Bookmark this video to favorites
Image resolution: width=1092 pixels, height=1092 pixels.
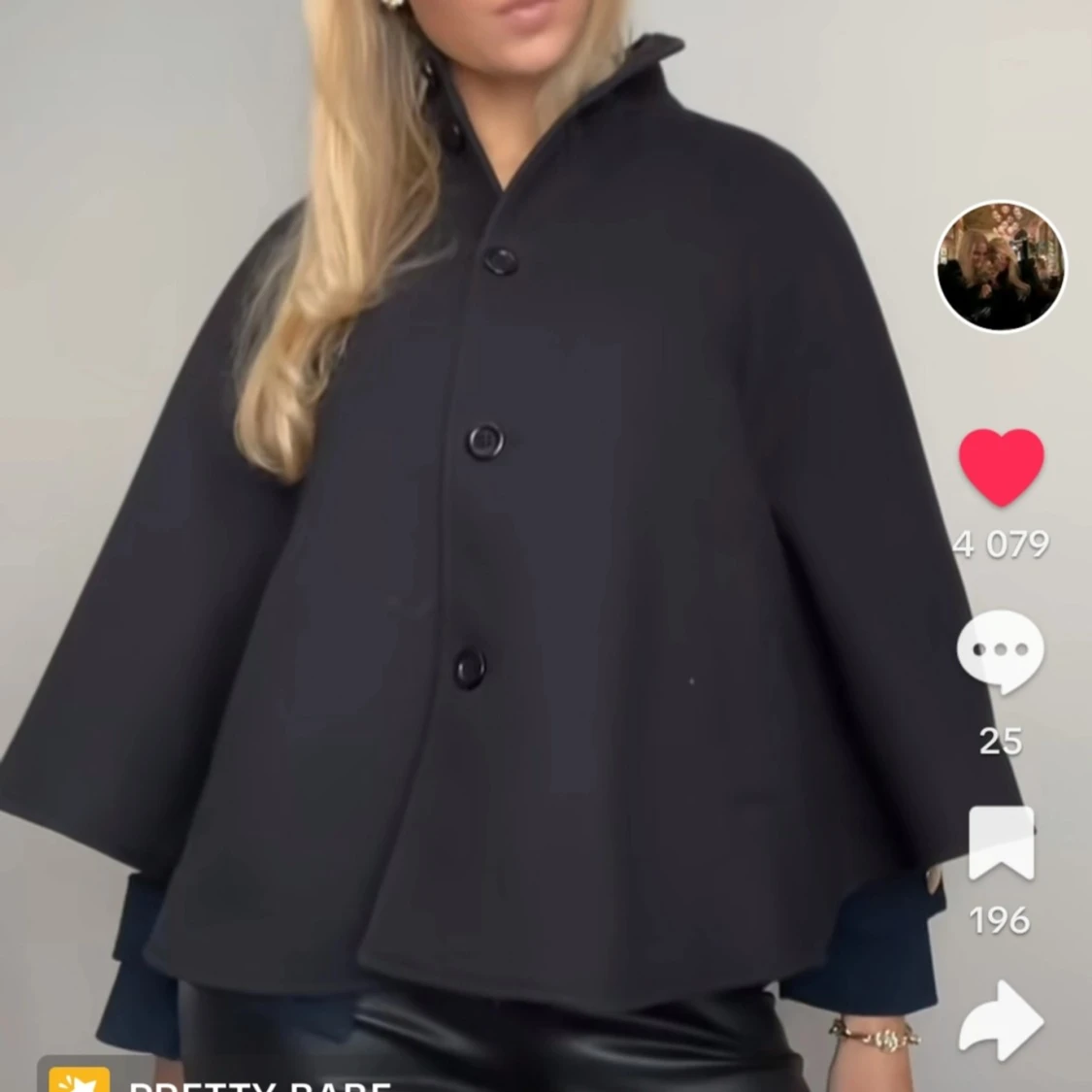click(1001, 843)
